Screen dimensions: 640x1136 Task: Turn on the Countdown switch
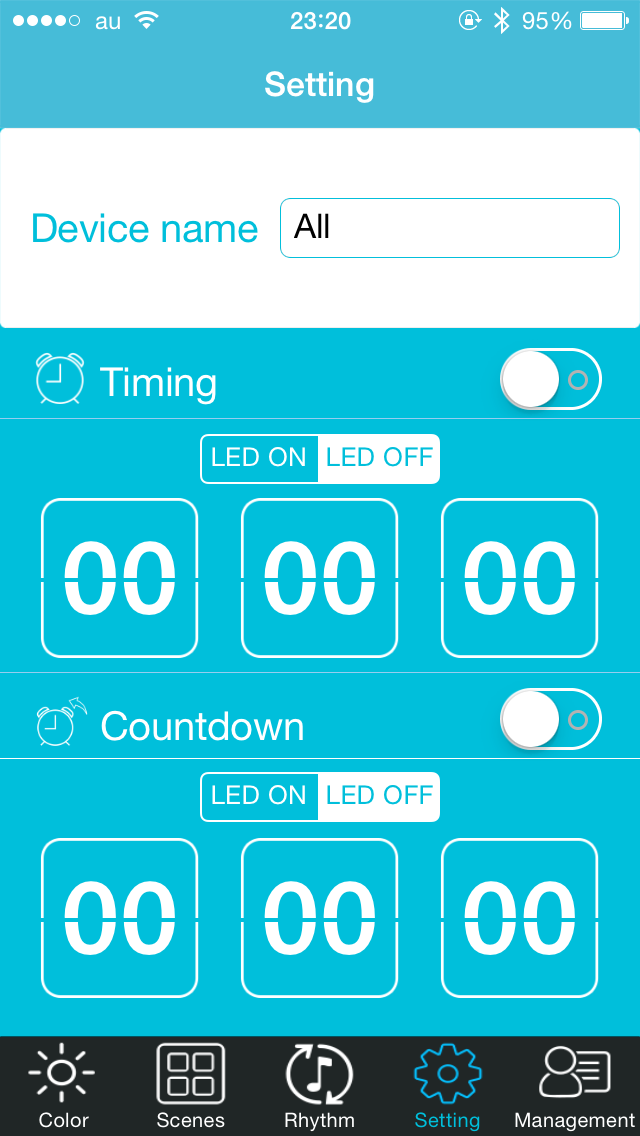pyautogui.click(x=550, y=719)
